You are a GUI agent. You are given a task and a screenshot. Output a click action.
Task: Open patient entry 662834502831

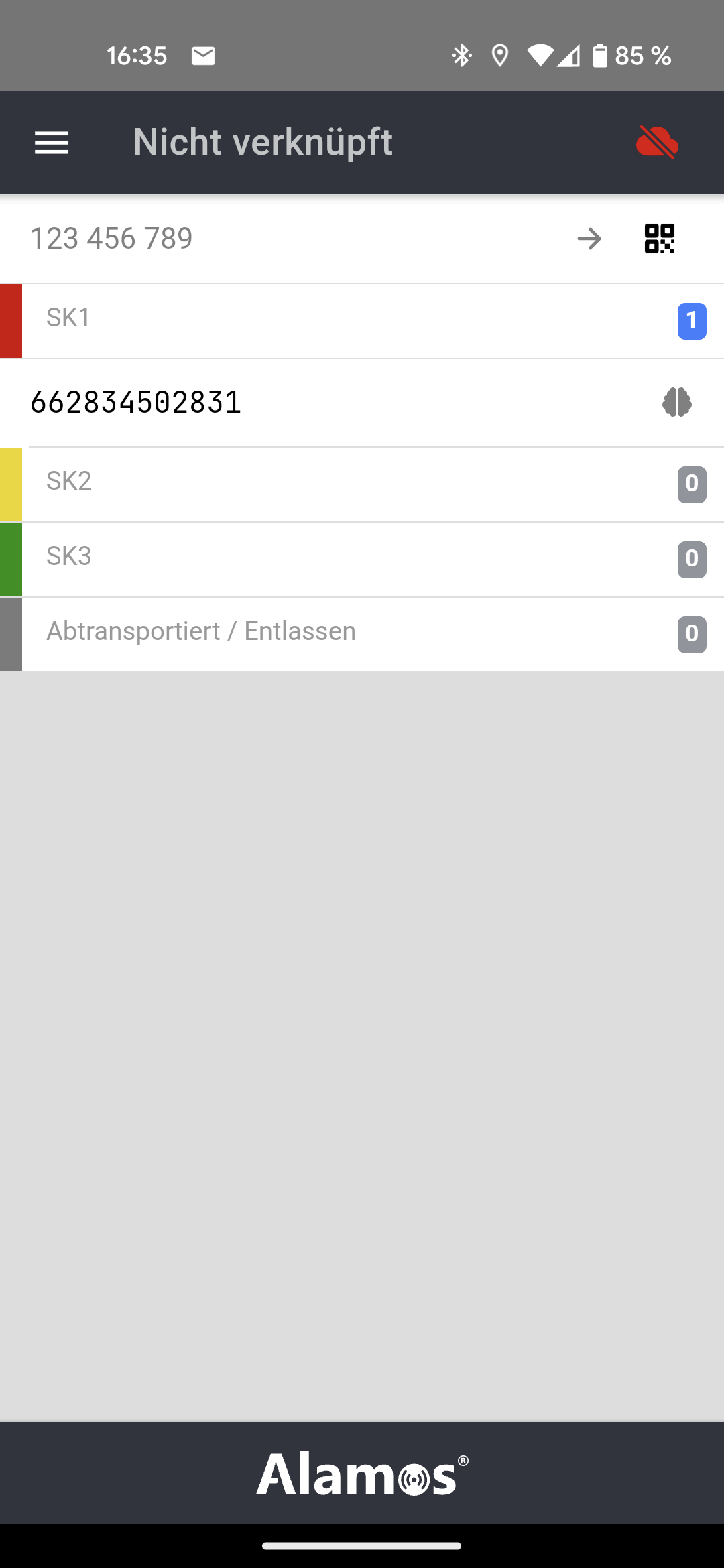pyautogui.click(x=362, y=403)
